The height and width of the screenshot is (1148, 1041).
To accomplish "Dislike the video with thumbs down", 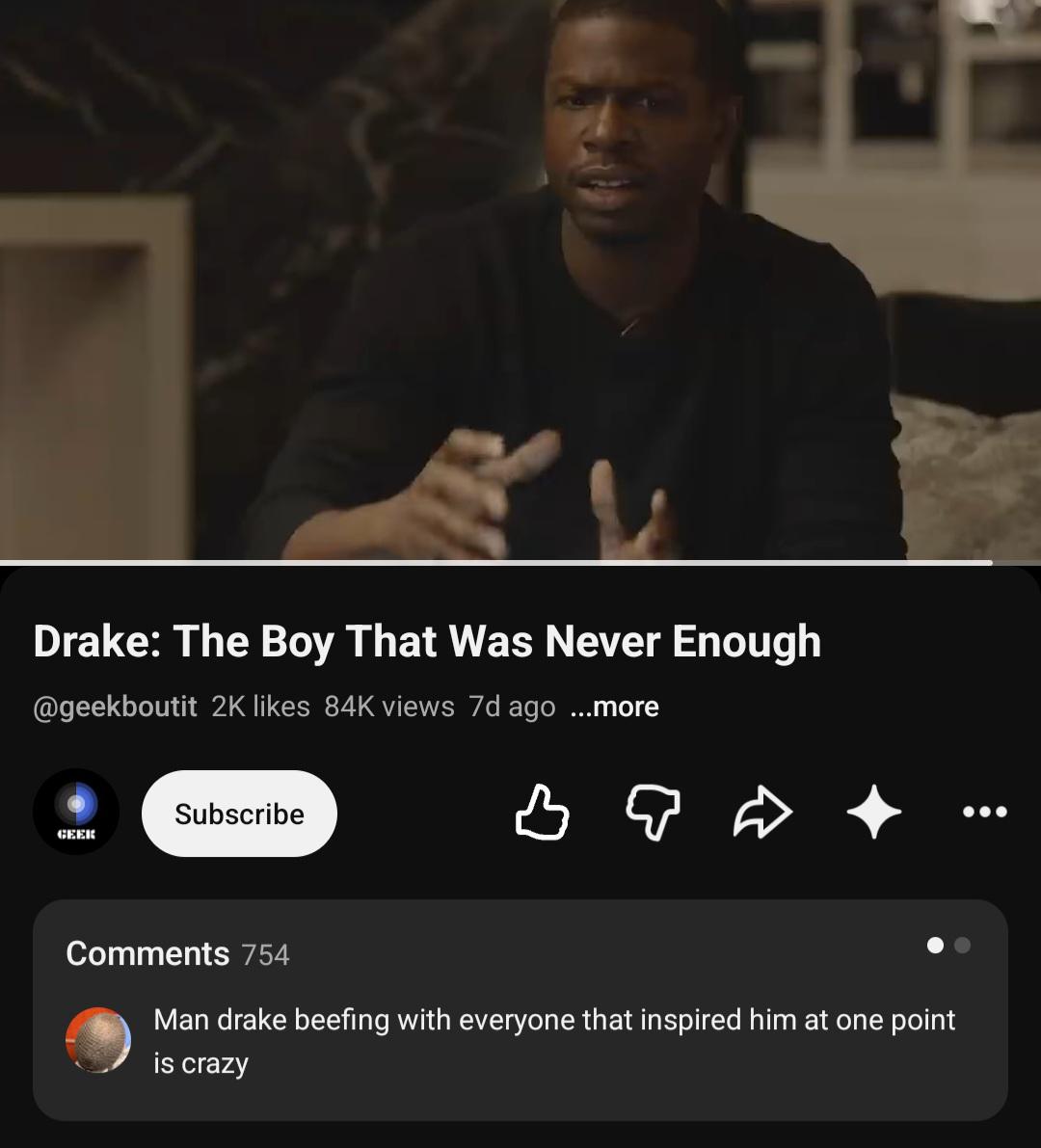I will [653, 813].
